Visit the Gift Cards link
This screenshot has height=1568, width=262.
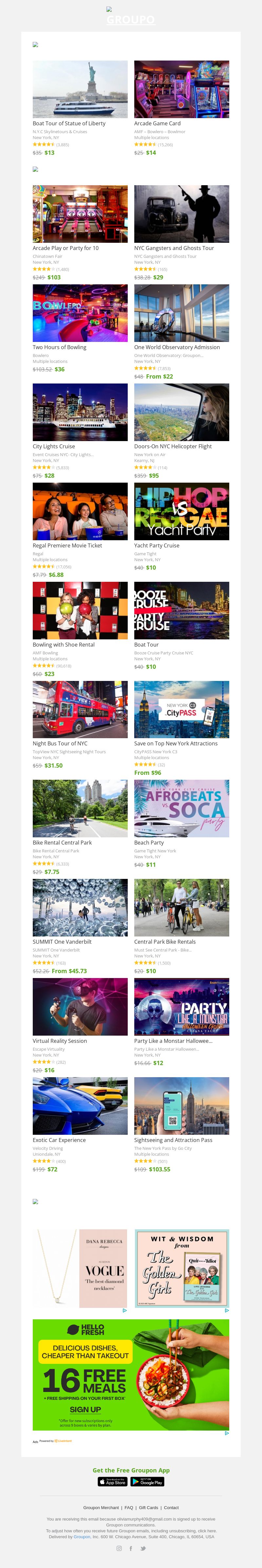(148, 1508)
